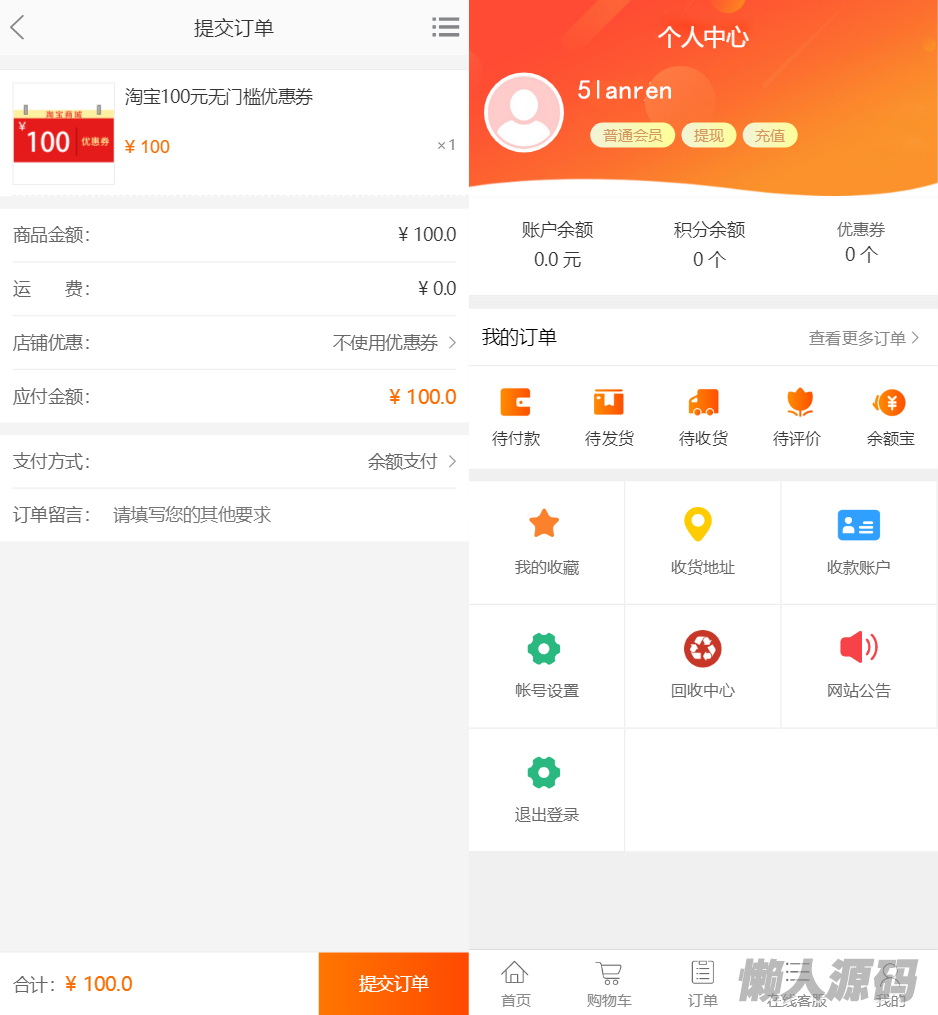The width and height of the screenshot is (938, 1015).
Task: Open 我的收藏 favorites
Action: [x=546, y=542]
